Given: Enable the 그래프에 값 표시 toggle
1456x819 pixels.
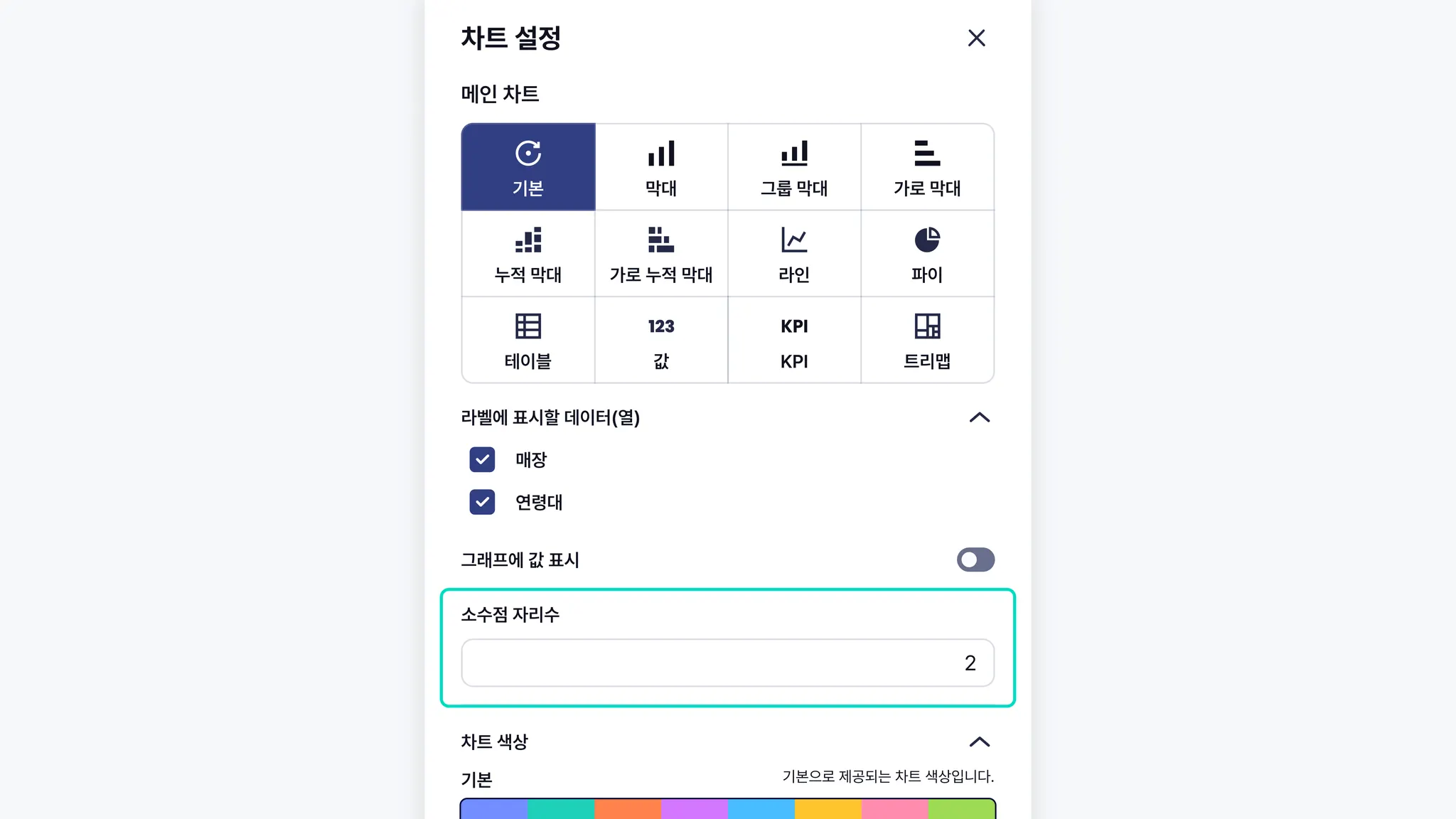Looking at the screenshot, I should point(975,560).
